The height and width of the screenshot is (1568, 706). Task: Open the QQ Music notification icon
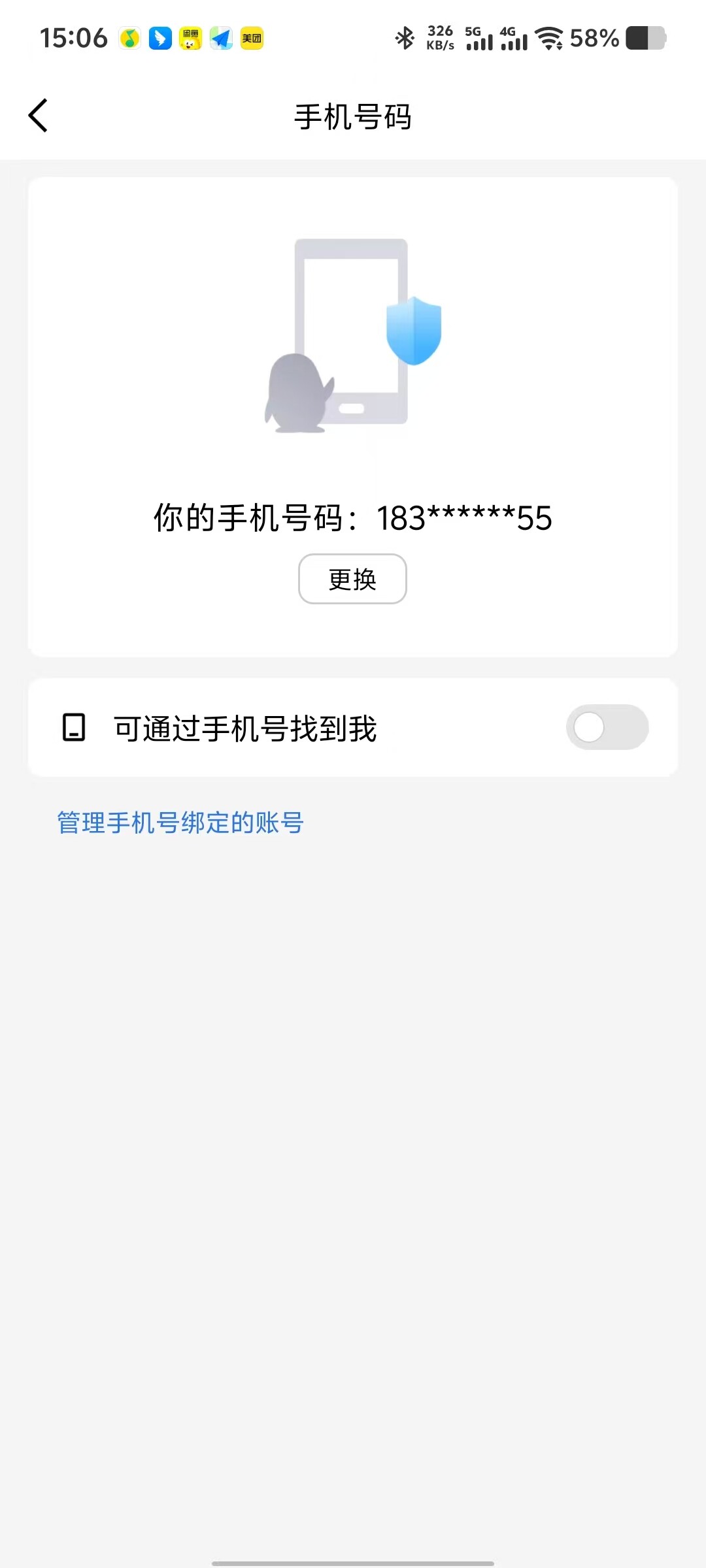pyautogui.click(x=129, y=39)
